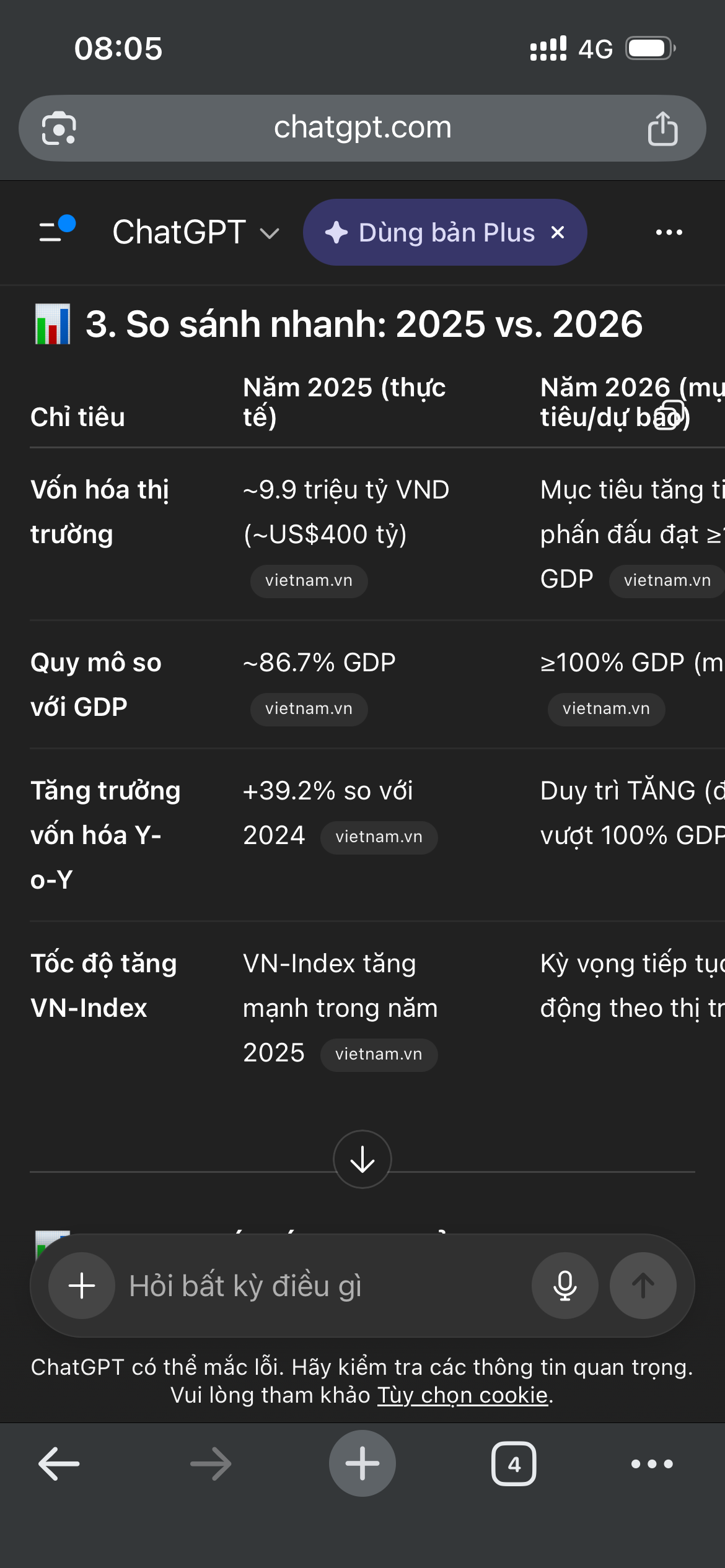Tap the Dùng bản Plus upgrade button

pyautogui.click(x=430, y=233)
